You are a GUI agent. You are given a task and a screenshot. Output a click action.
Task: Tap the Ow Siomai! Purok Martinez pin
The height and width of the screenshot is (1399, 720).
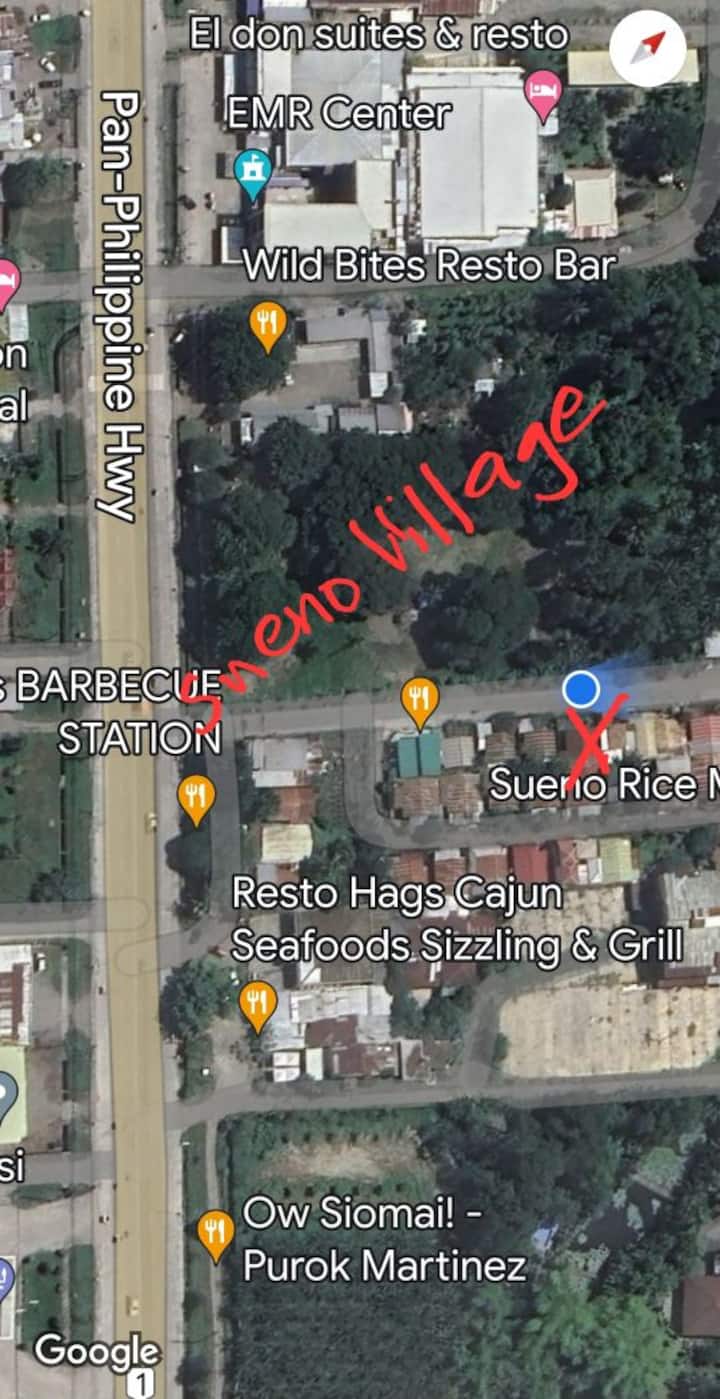(215, 1234)
